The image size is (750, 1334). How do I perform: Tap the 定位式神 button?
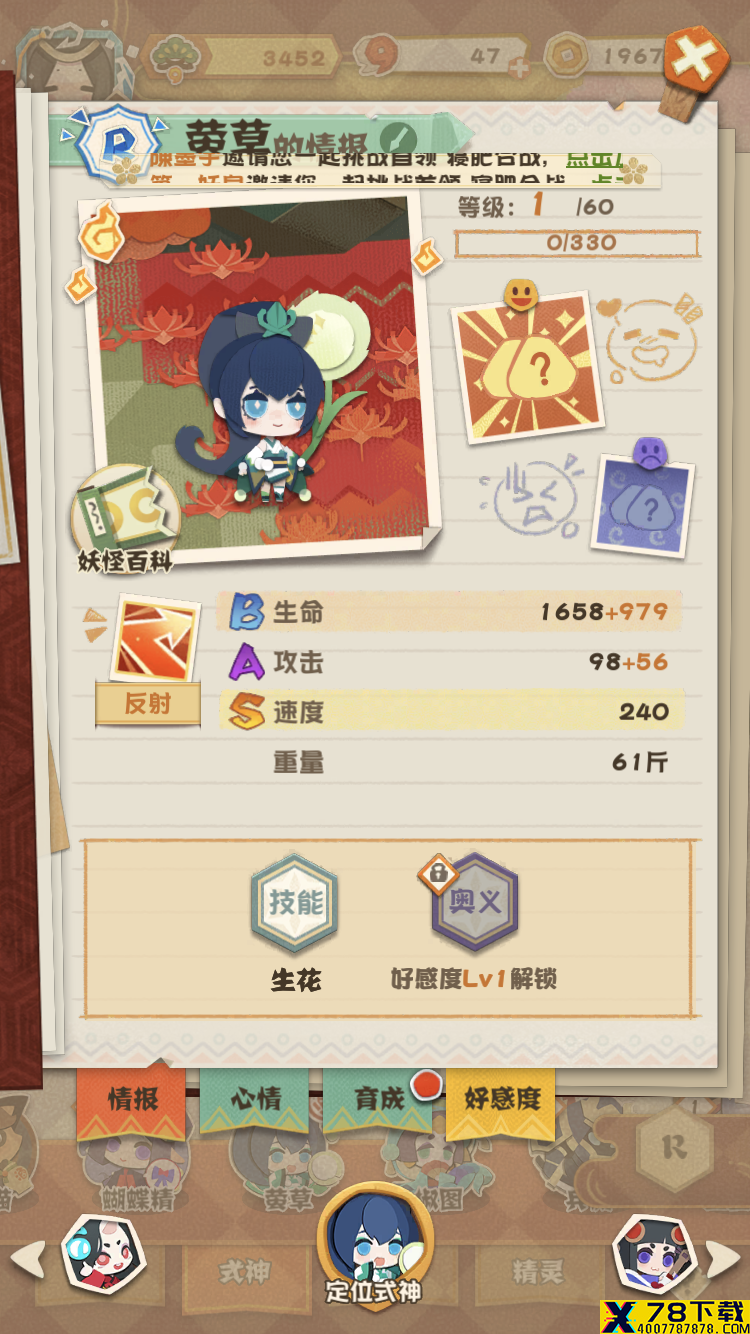pos(374,1244)
